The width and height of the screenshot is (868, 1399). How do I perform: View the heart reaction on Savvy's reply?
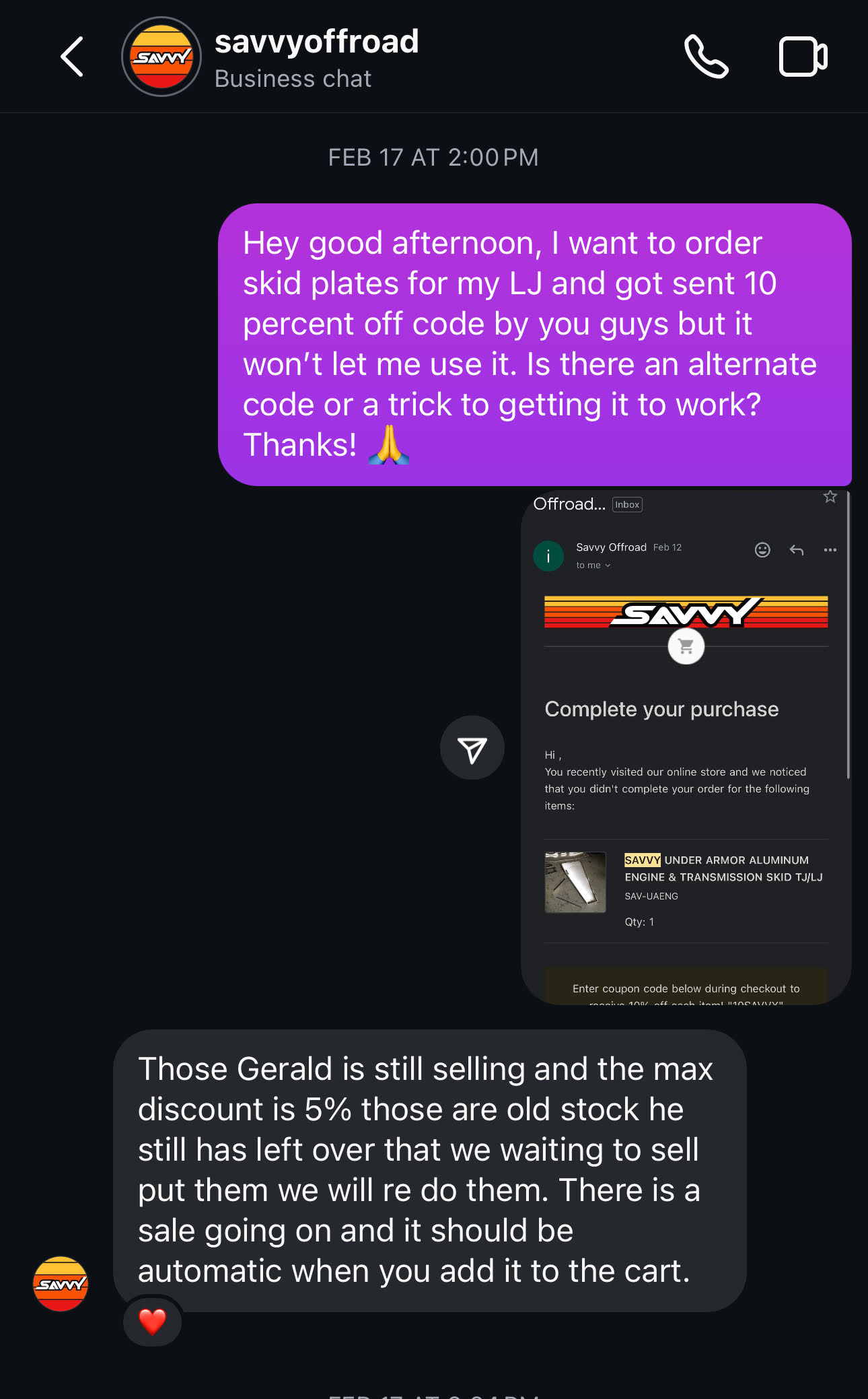(x=153, y=1321)
